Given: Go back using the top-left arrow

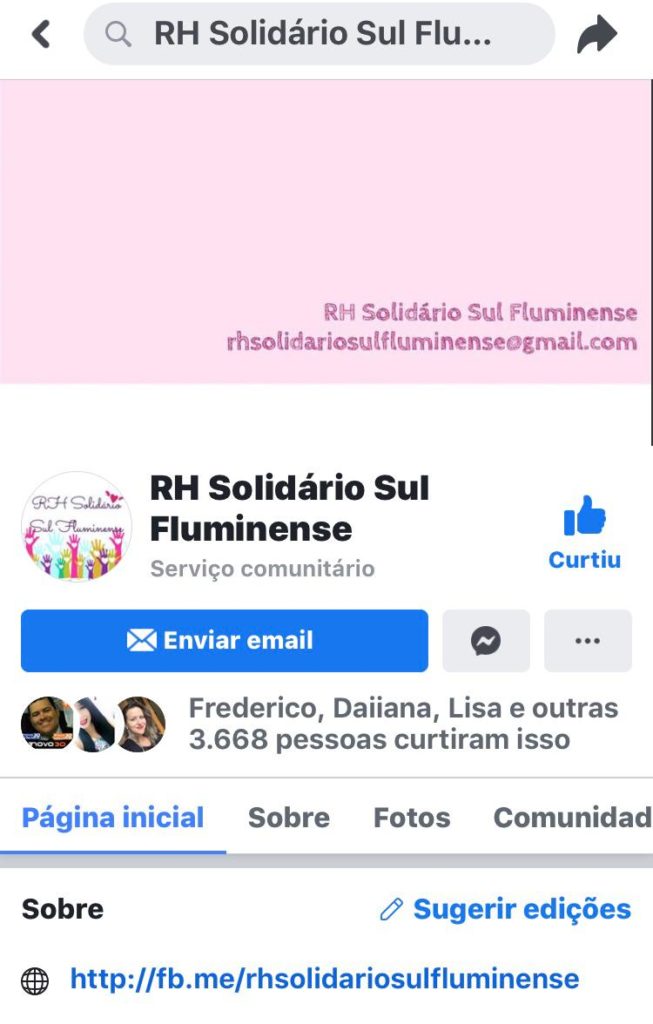Looking at the screenshot, I should [40, 35].
